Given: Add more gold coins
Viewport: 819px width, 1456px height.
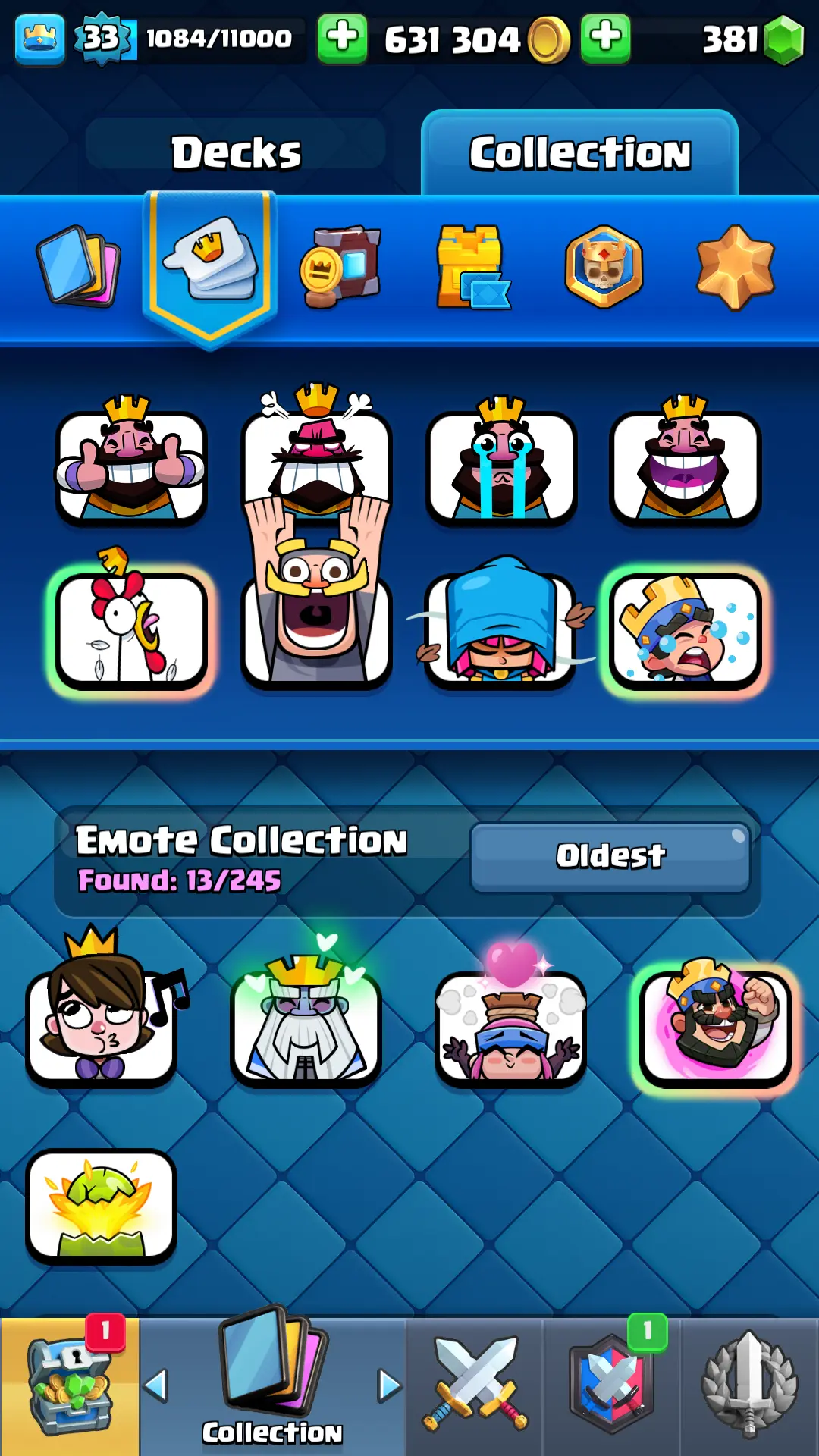Looking at the screenshot, I should click(x=342, y=36).
